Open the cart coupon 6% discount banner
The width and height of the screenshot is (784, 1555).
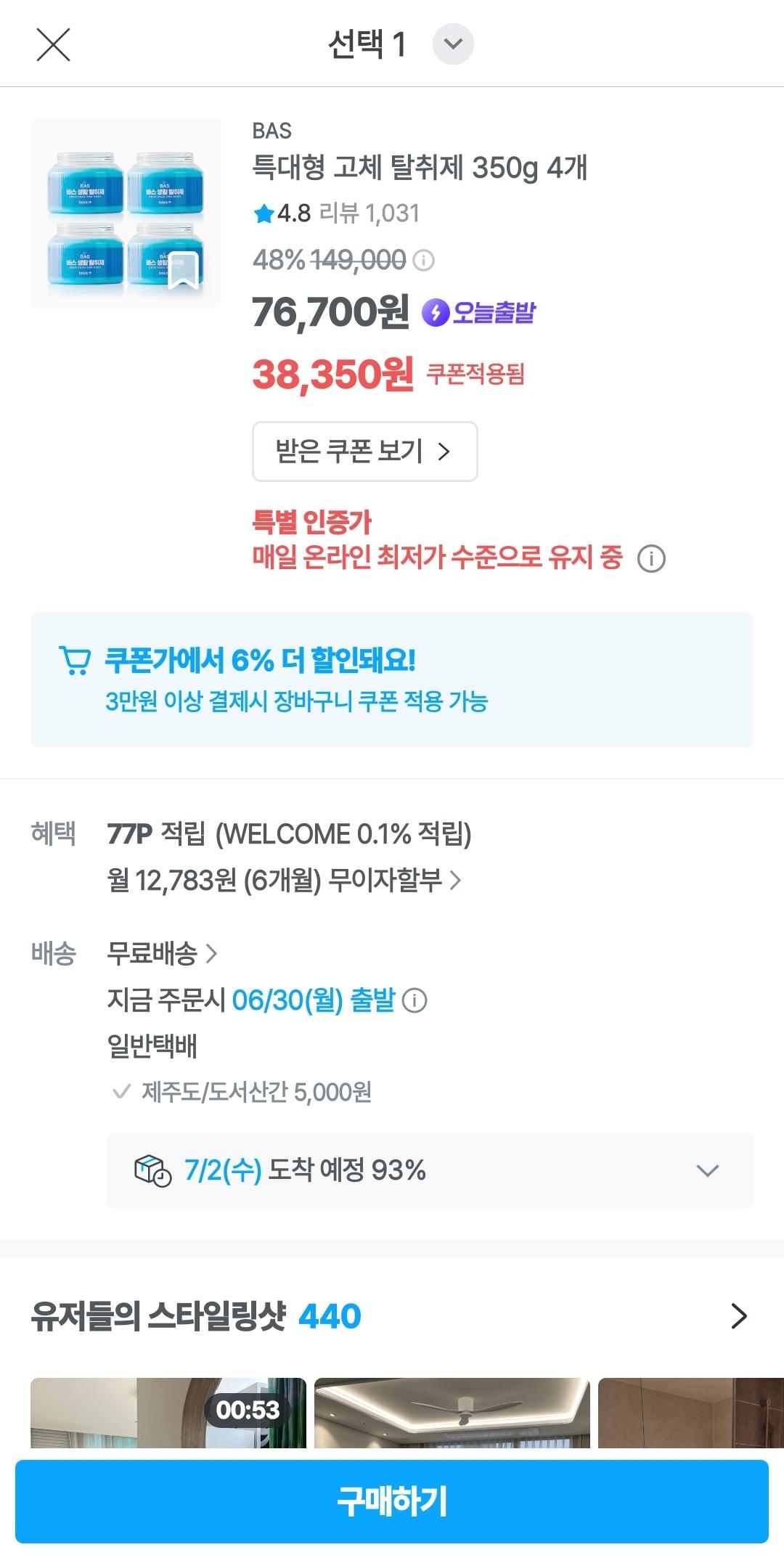pos(391,679)
